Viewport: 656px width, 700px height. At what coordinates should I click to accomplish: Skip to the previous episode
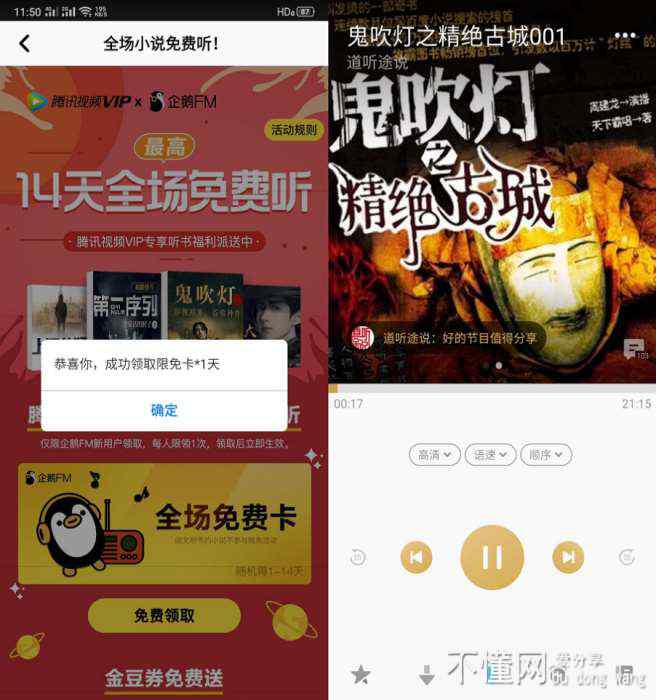(416, 557)
